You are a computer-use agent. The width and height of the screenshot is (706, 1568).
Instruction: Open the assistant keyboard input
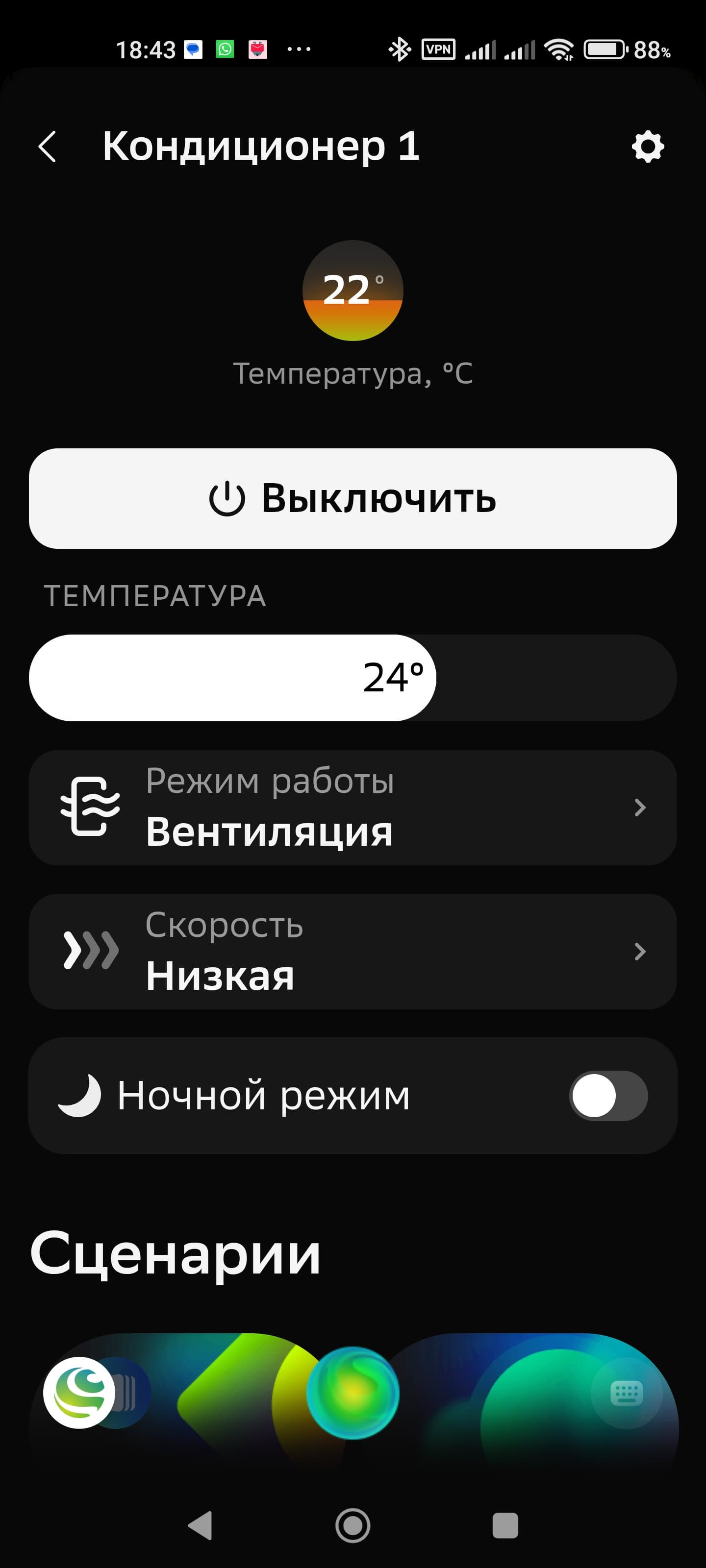[x=626, y=1393]
